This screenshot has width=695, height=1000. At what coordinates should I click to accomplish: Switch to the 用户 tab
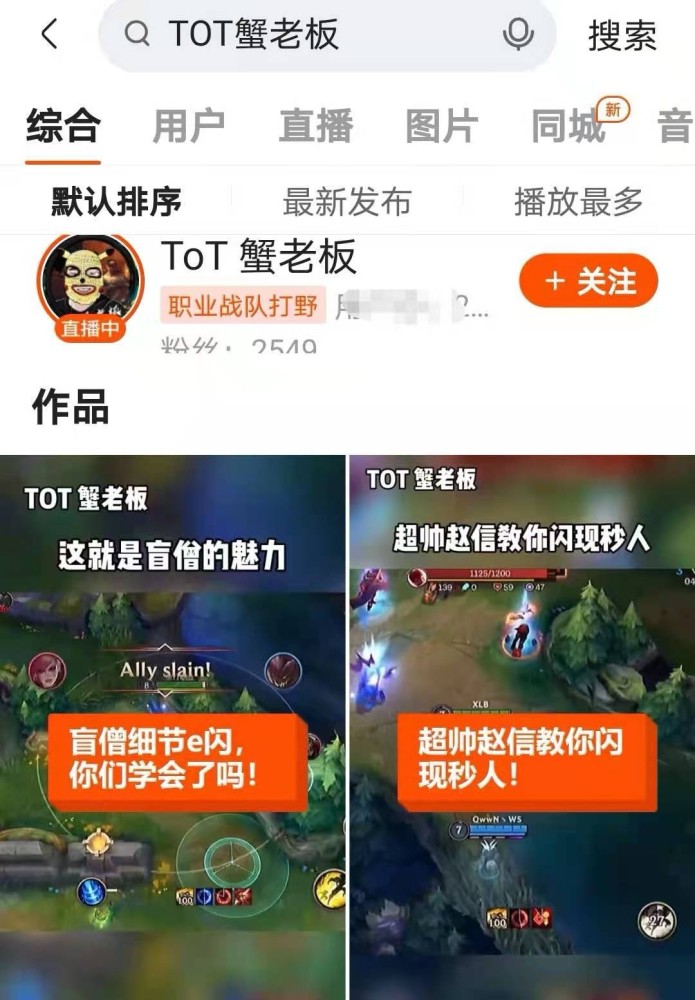click(189, 128)
